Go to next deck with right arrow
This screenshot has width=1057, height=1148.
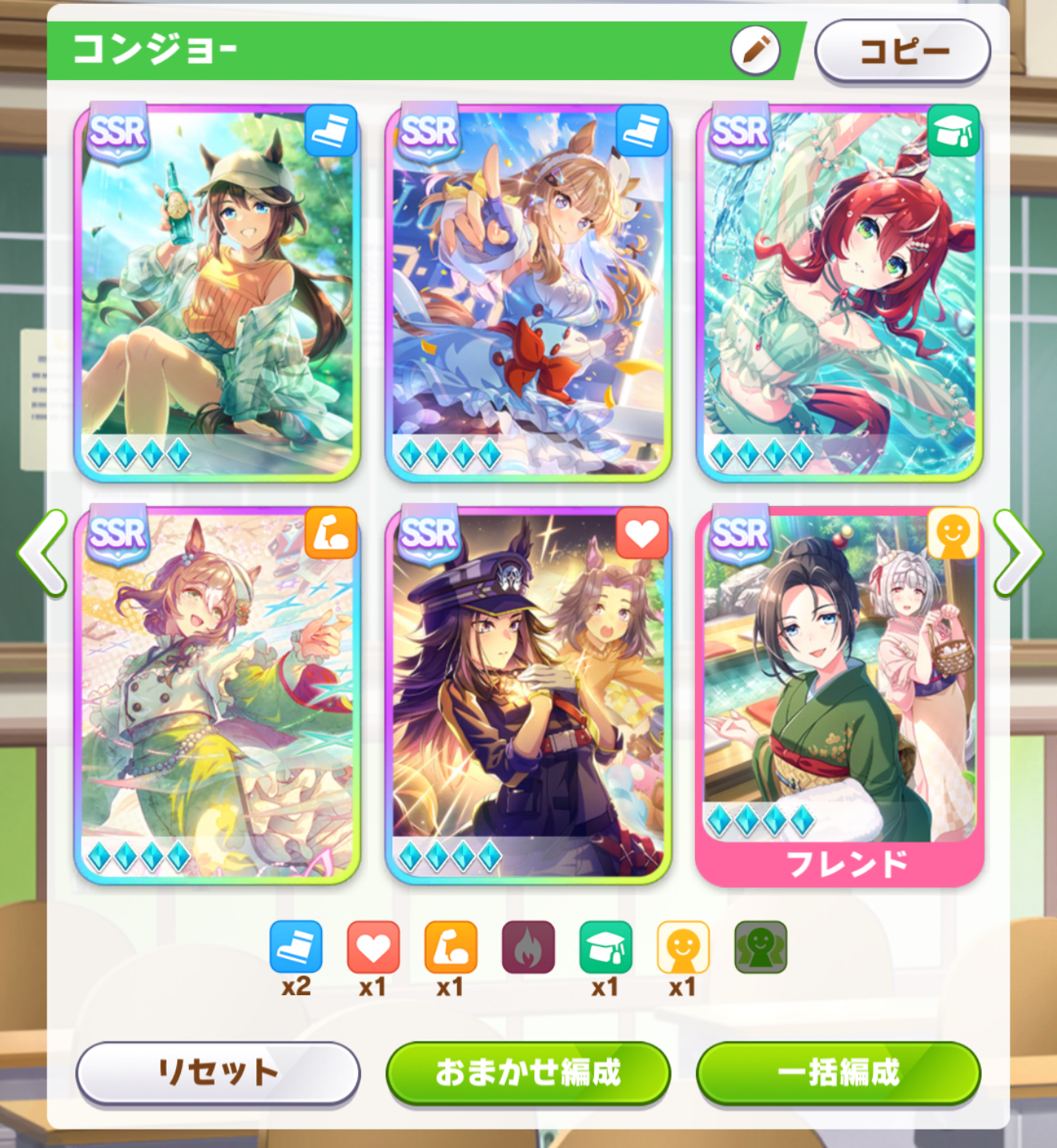point(1017,552)
